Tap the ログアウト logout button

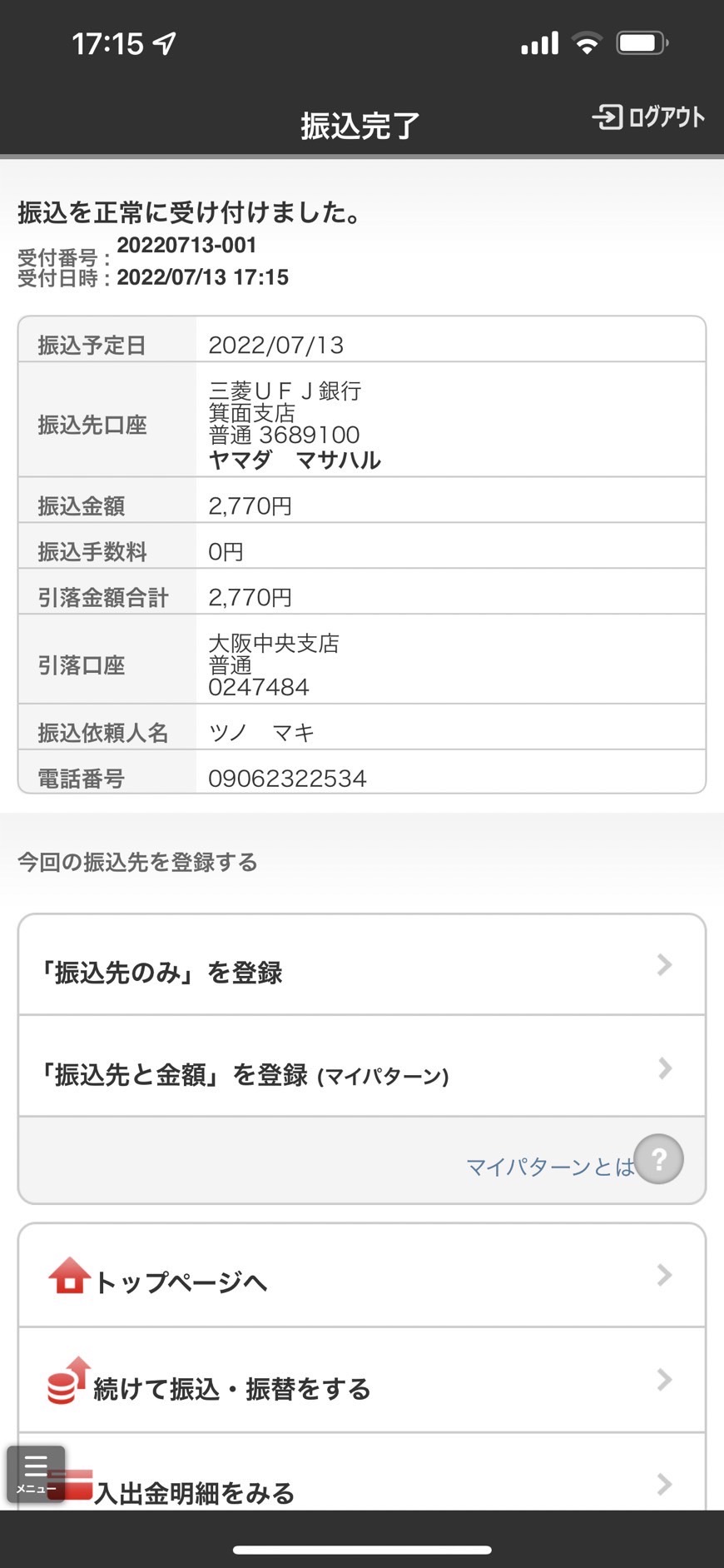pyautogui.click(x=648, y=117)
